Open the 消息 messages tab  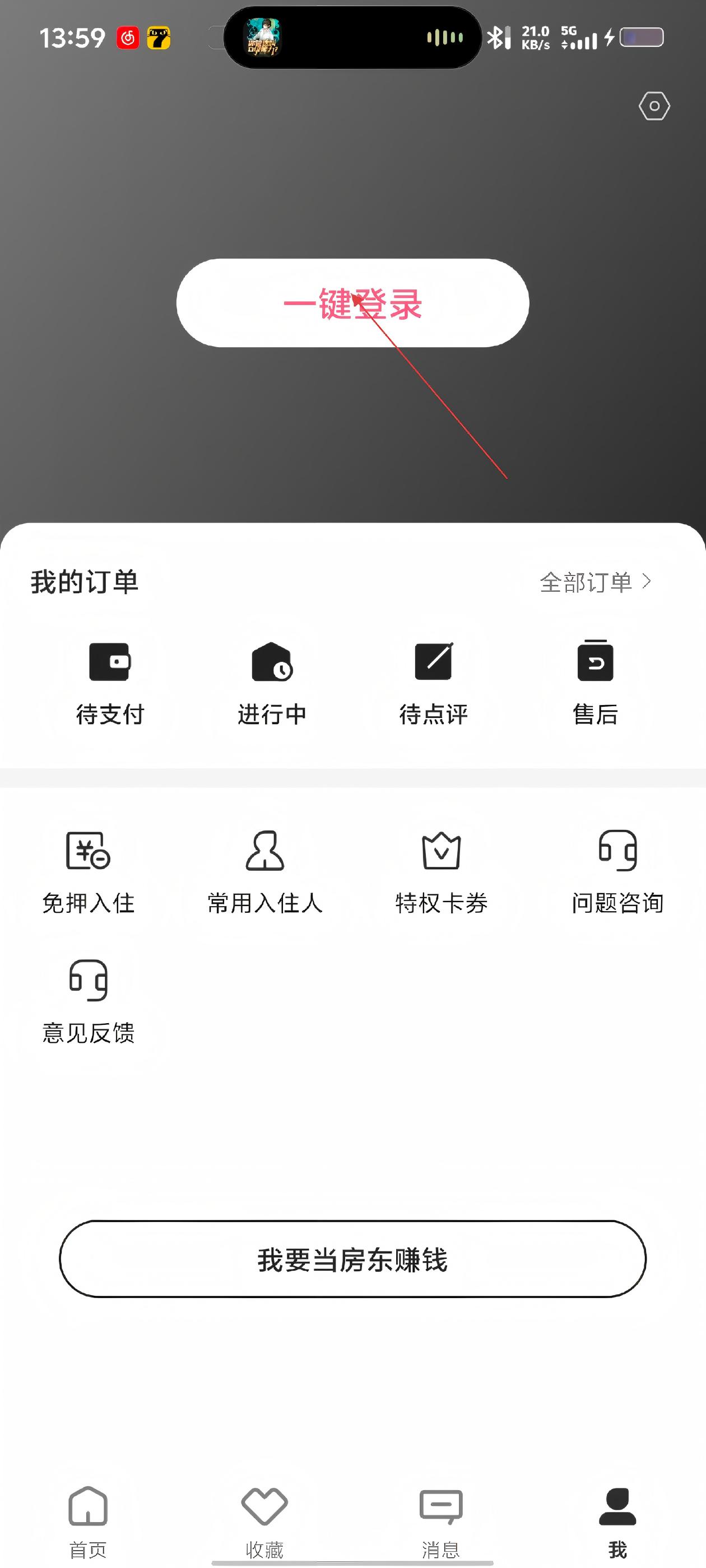point(441,1522)
